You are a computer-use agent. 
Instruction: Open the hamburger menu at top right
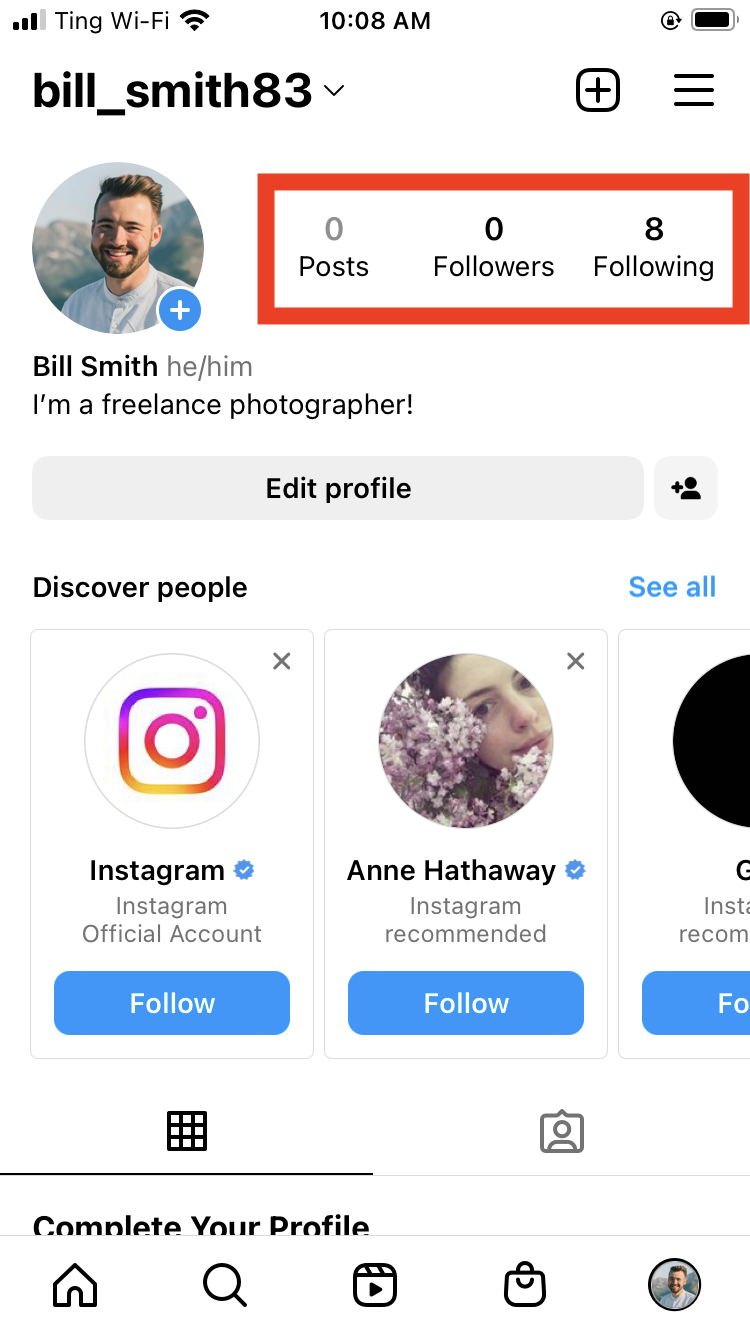click(694, 90)
